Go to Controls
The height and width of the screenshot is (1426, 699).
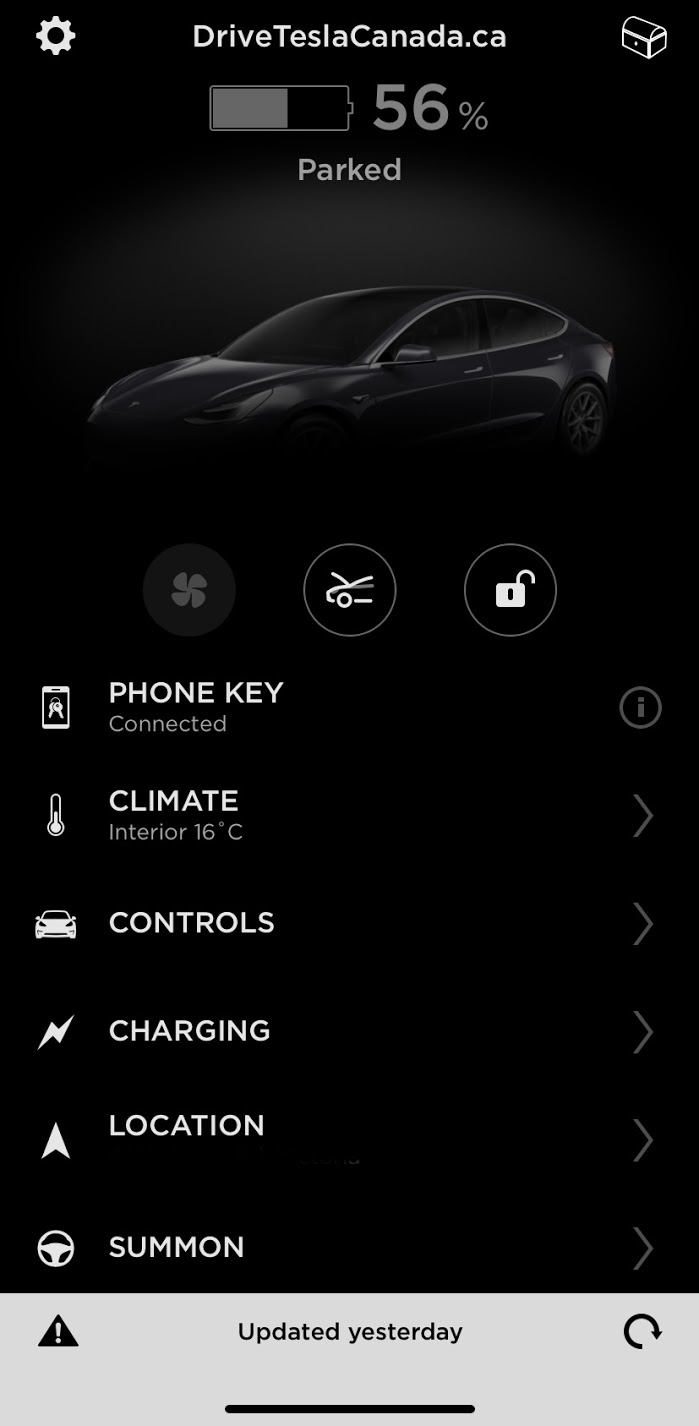(349, 923)
